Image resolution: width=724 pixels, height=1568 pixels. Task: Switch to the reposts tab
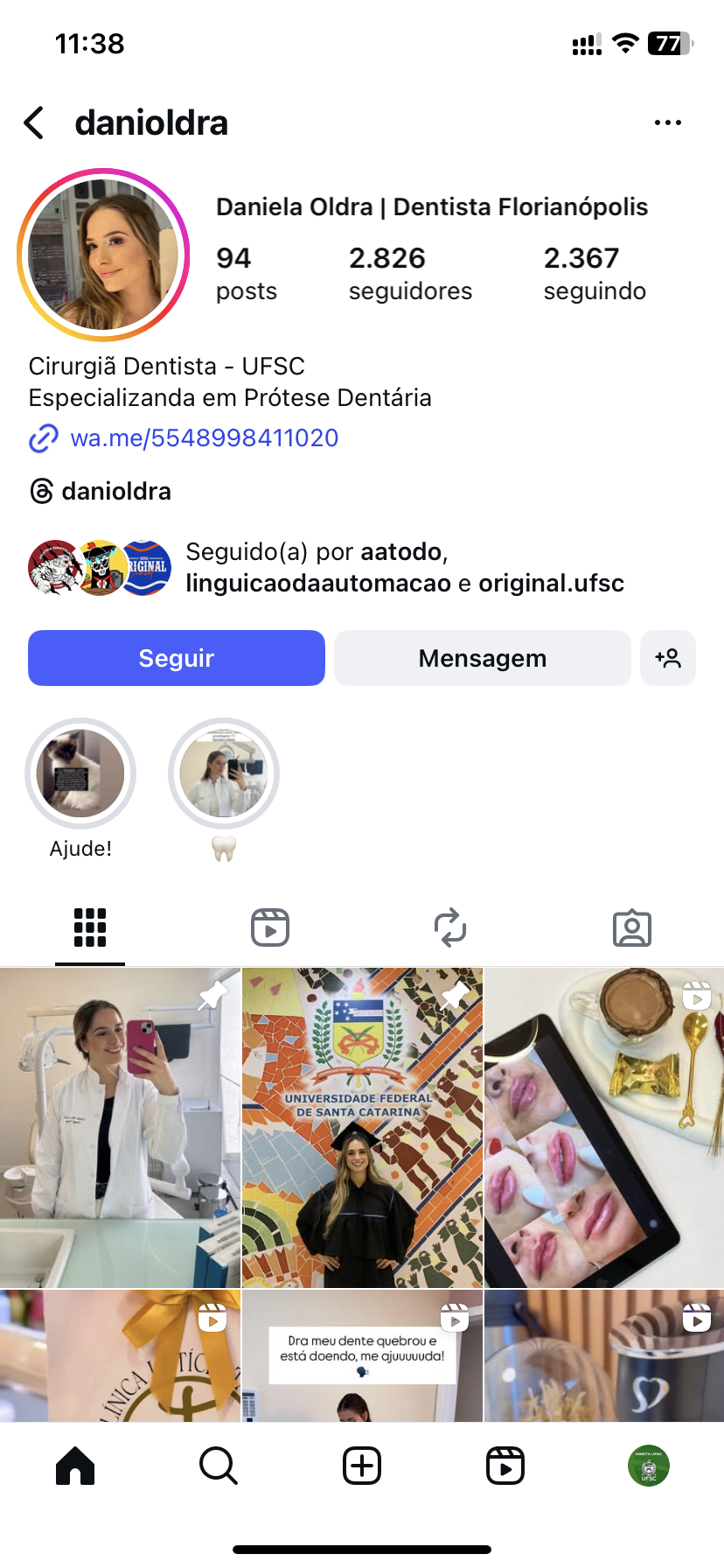click(x=450, y=927)
